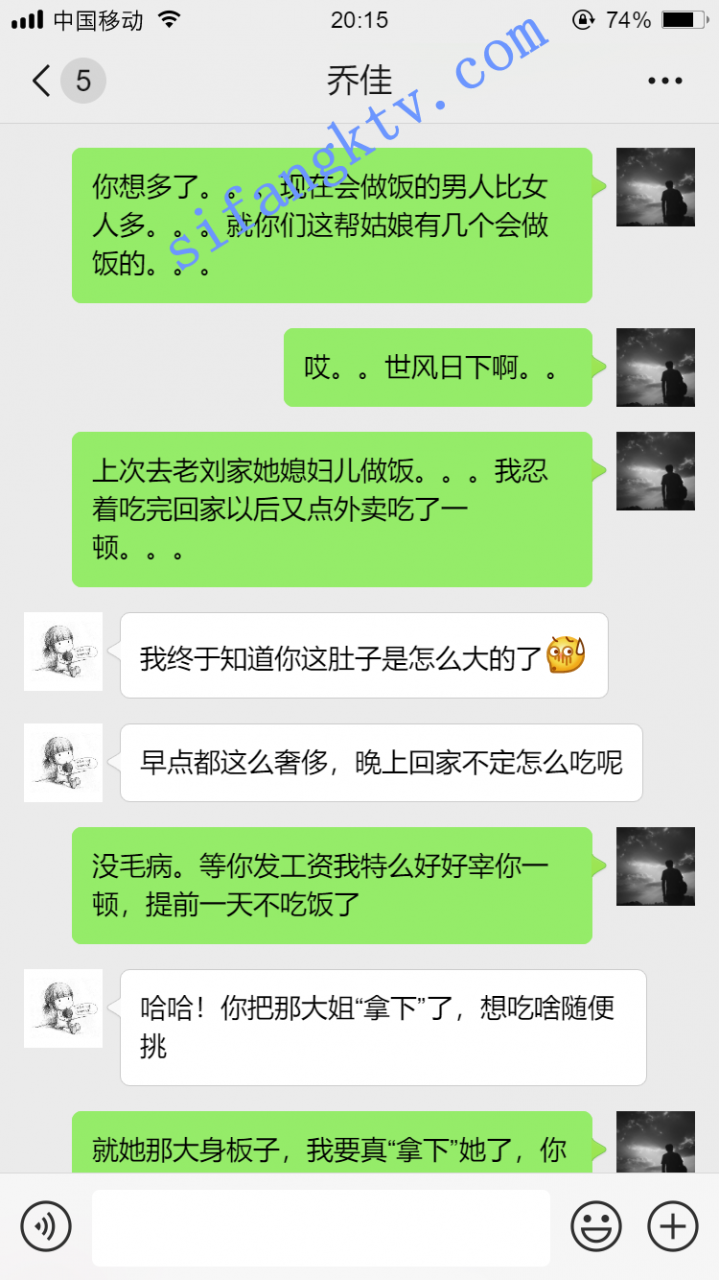Open 乔佳's avatar beside 我终于知道 message

(x=63, y=651)
